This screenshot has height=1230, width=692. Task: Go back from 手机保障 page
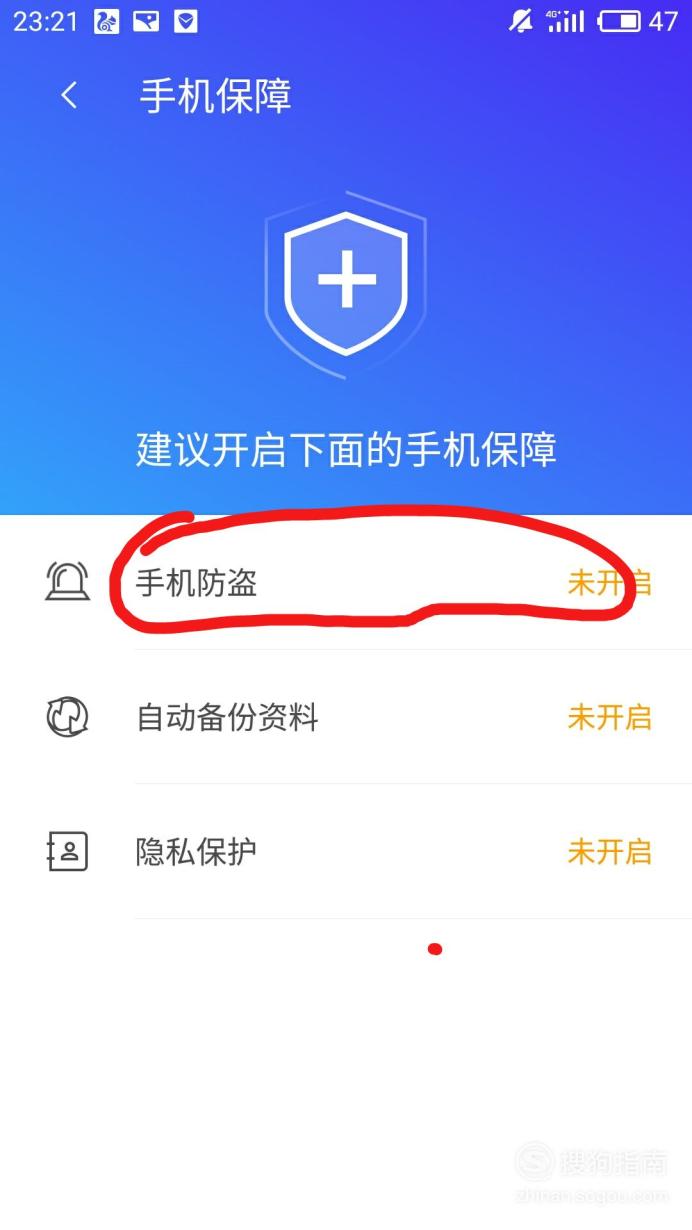[x=69, y=96]
